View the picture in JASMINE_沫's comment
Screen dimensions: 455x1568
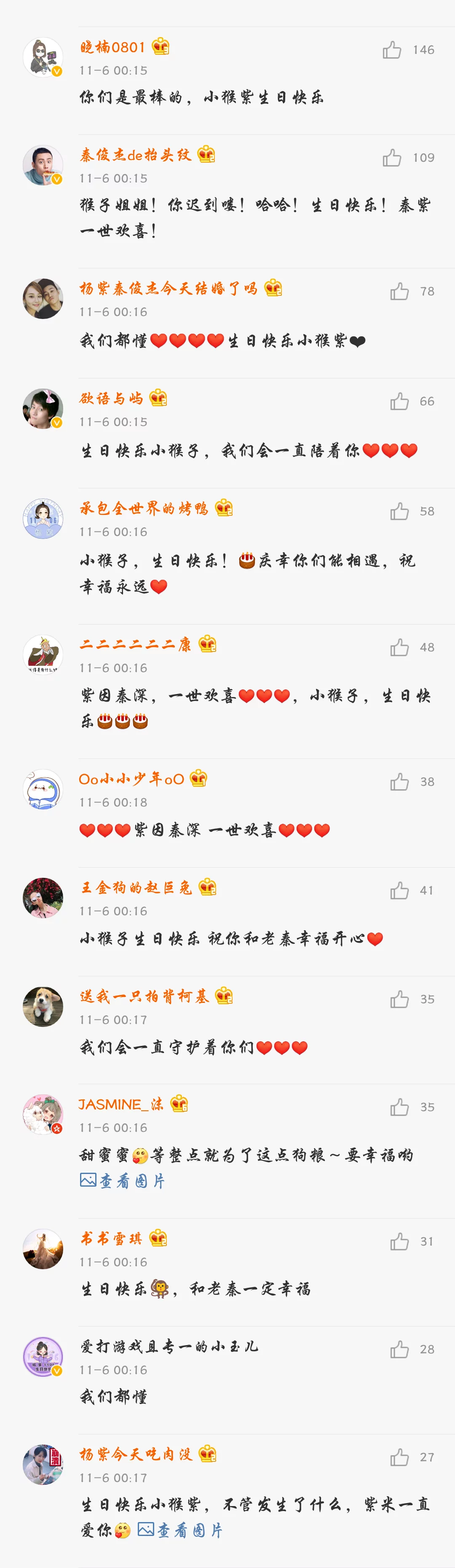pyautogui.click(x=123, y=1181)
